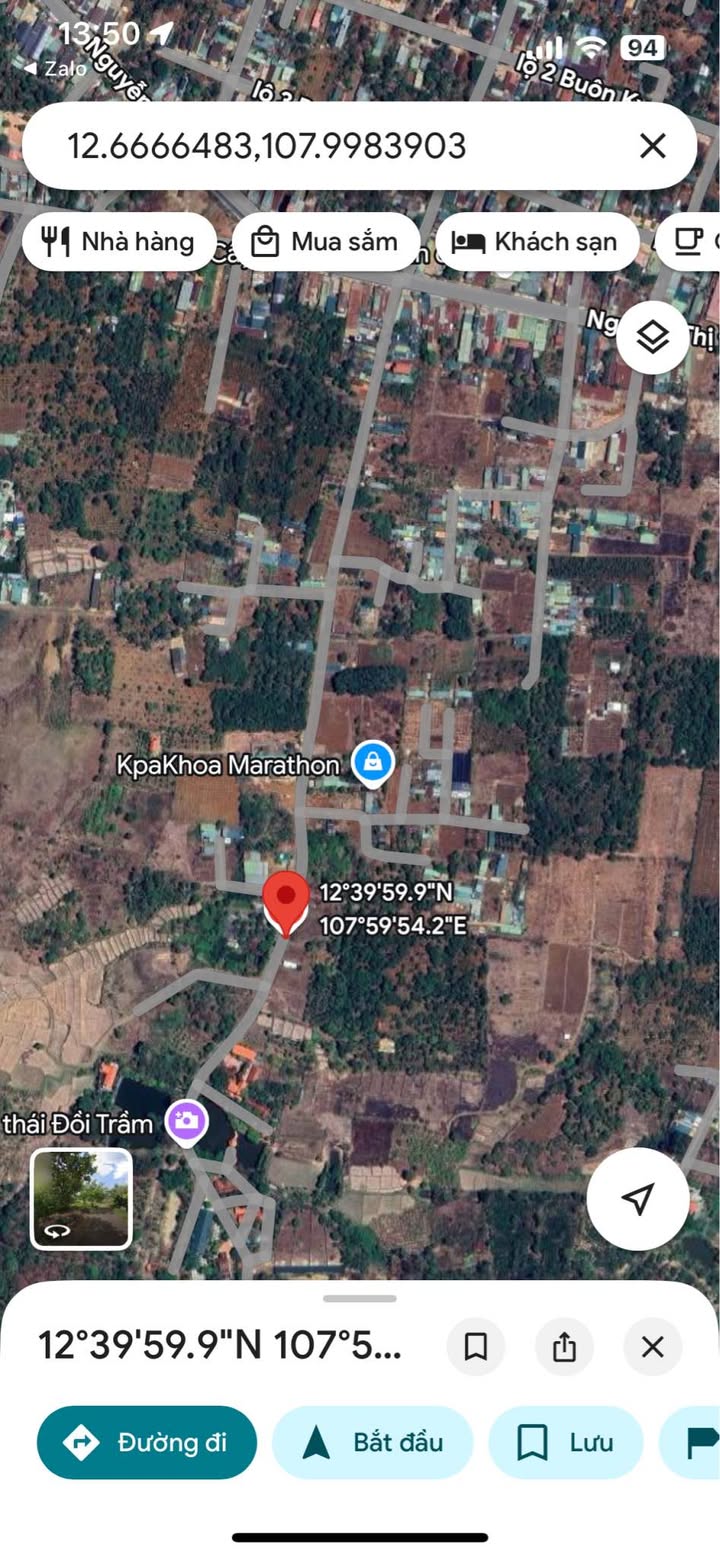The width and height of the screenshot is (720, 1557).
Task: Center map on my location
Action: pyautogui.click(x=637, y=1198)
